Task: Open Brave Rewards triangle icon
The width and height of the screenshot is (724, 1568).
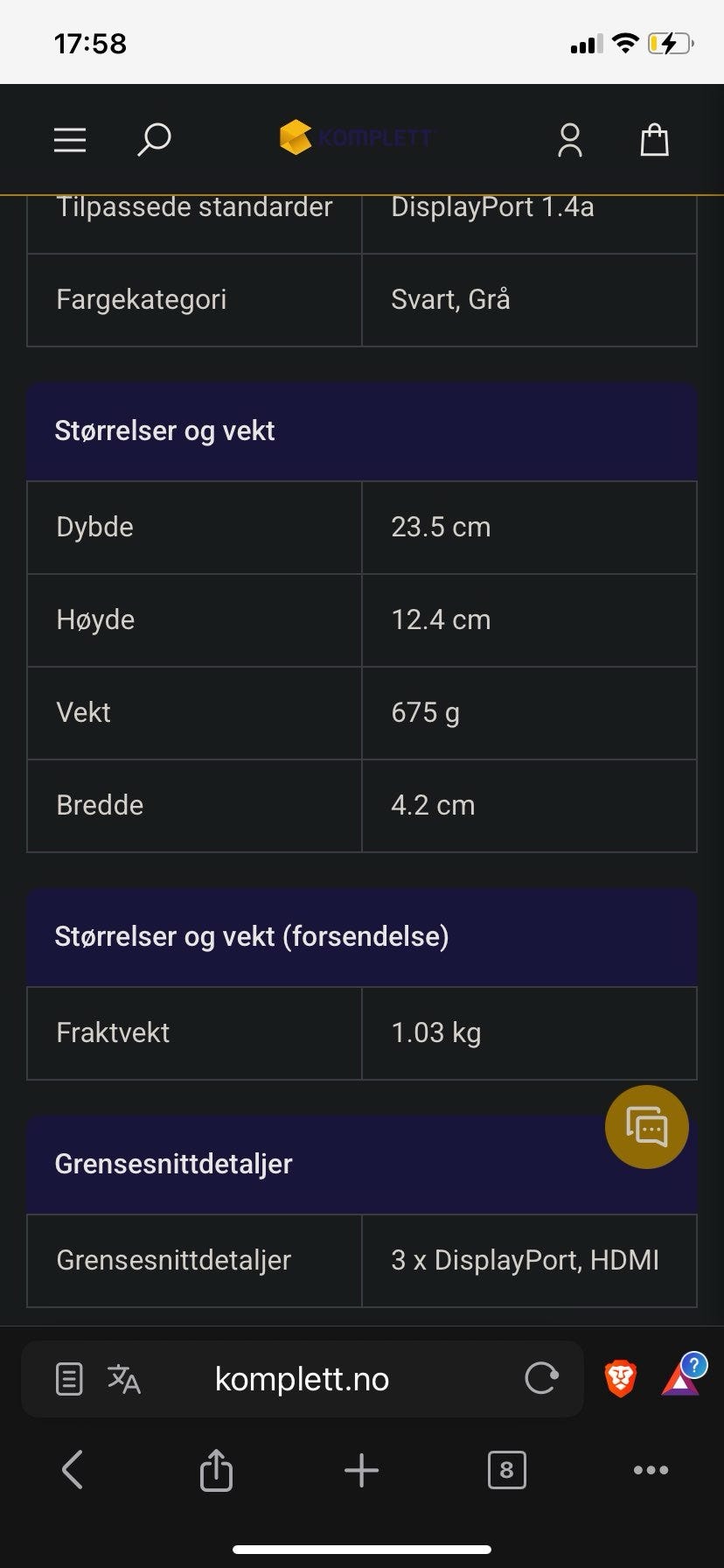Action: pos(682,1377)
